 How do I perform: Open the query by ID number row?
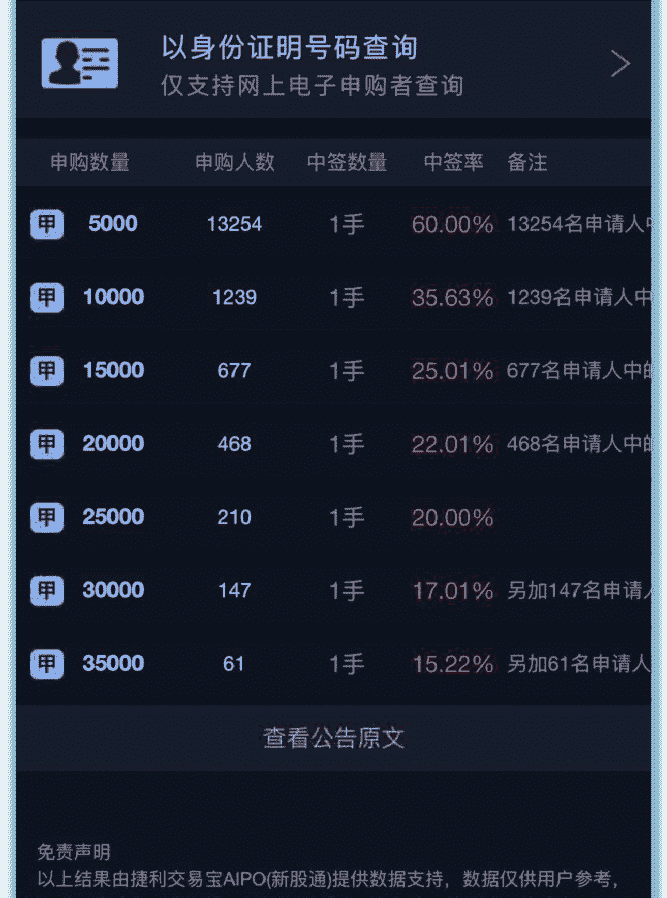tap(334, 64)
